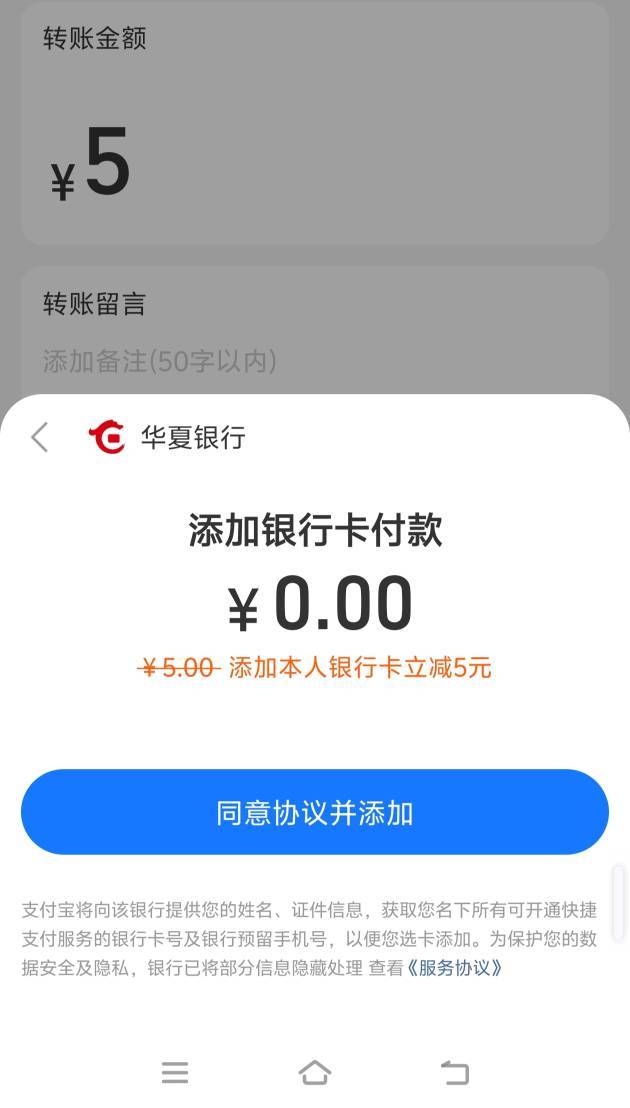
Task: Tap 同意协议并添加 to add the card
Action: coord(315,812)
